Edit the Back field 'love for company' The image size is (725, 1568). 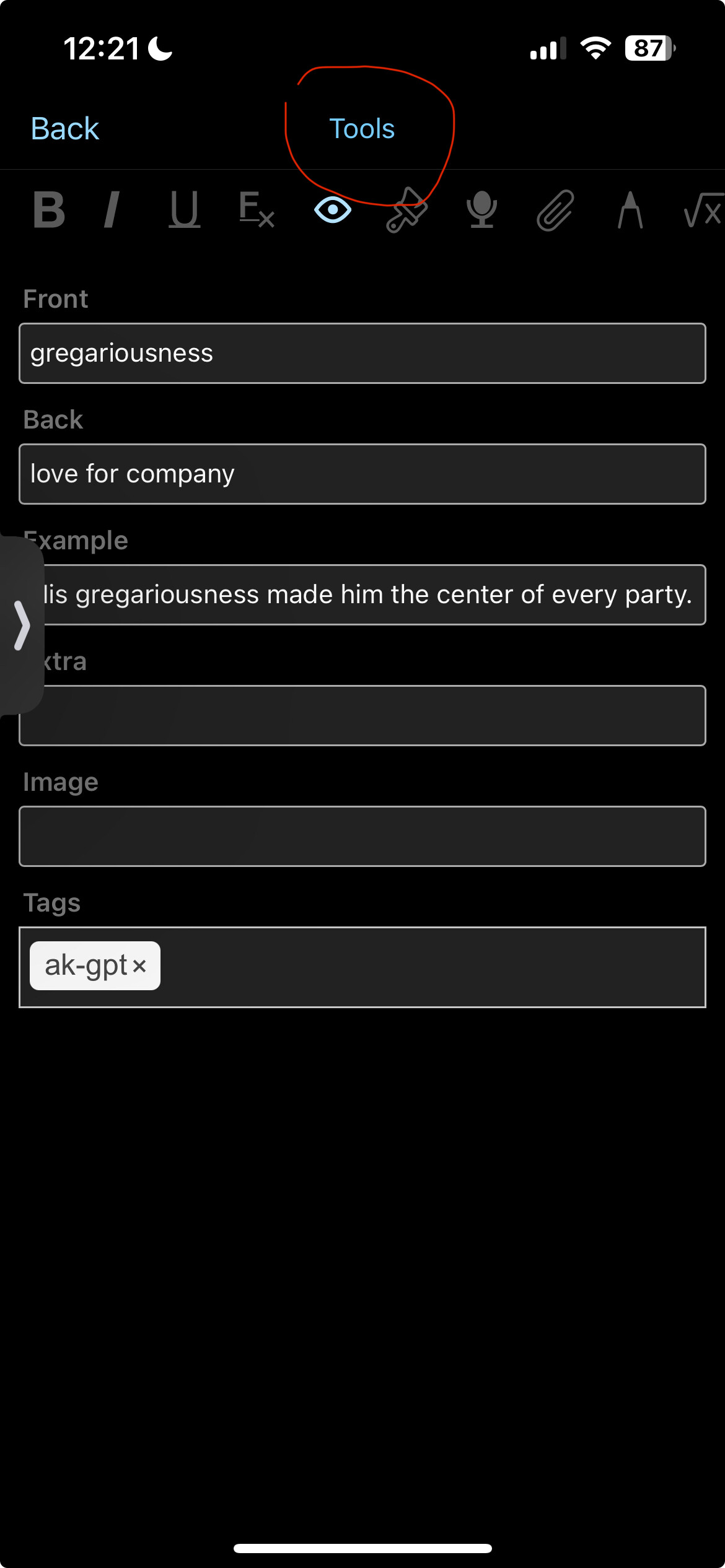(x=362, y=474)
